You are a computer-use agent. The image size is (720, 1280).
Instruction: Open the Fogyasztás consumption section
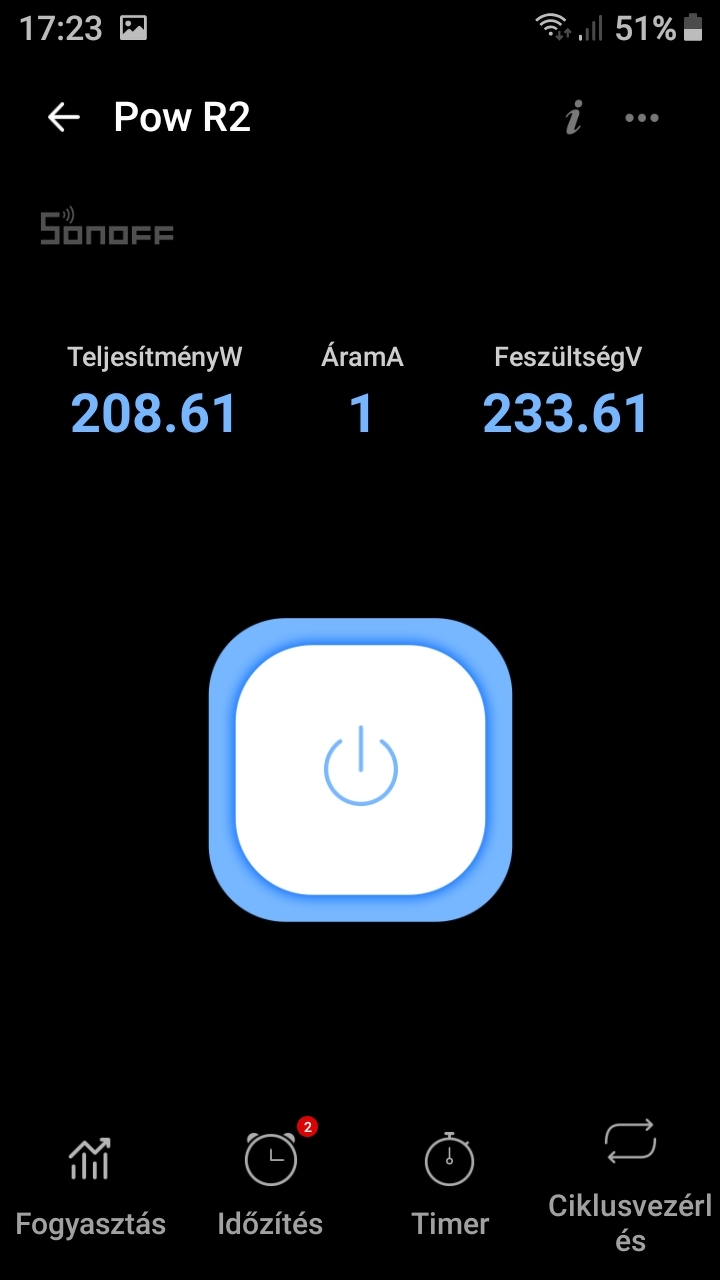coord(90,1187)
